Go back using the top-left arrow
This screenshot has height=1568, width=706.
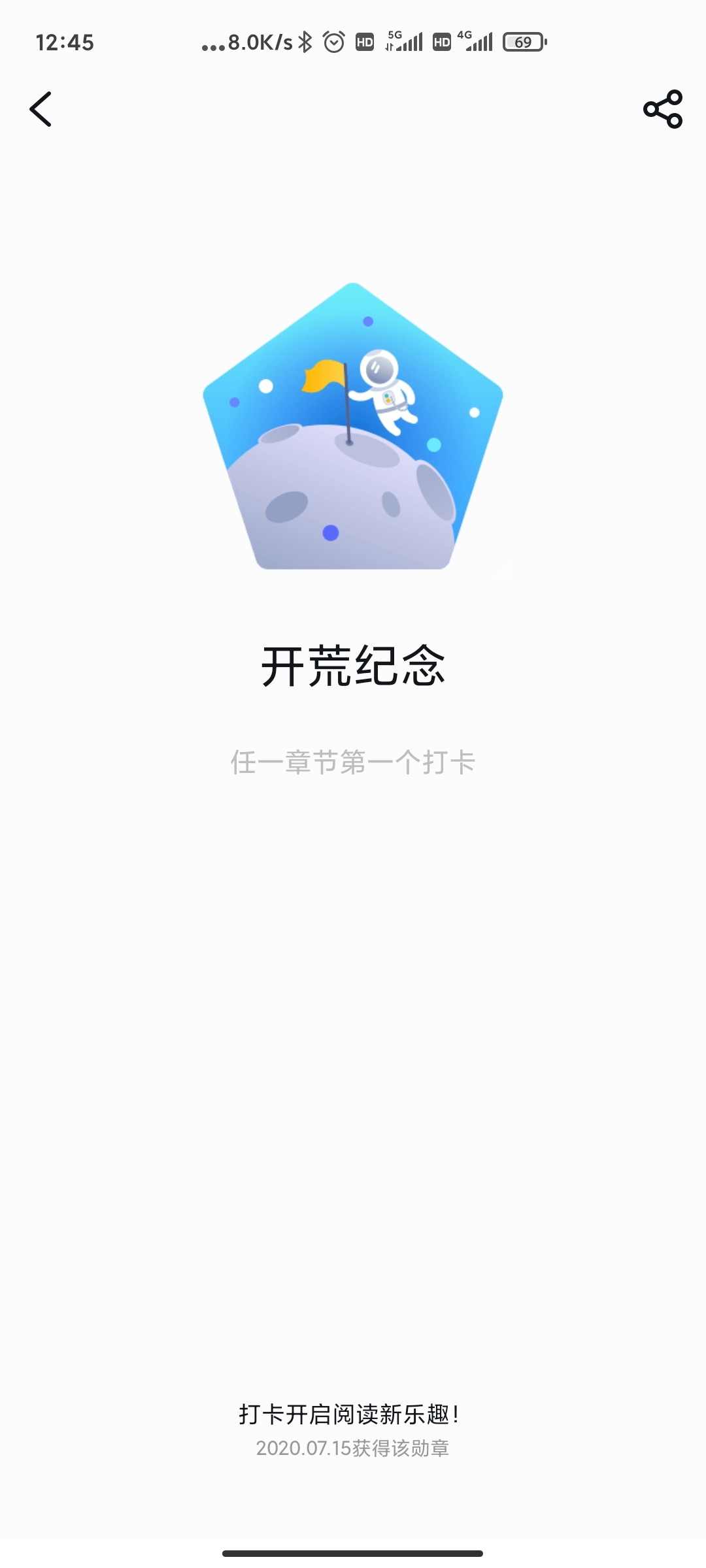click(41, 109)
